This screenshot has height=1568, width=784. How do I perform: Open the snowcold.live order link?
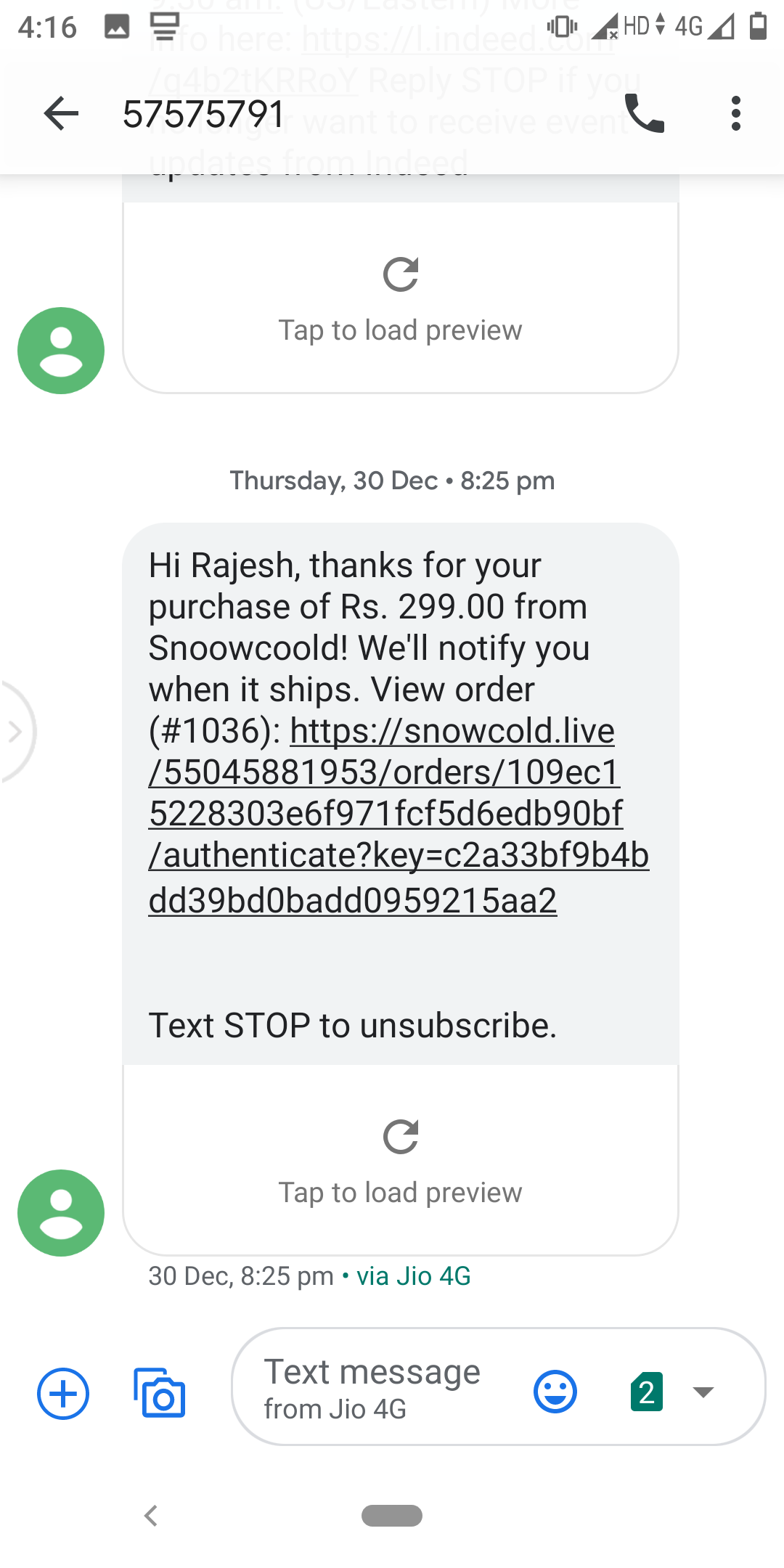click(x=398, y=814)
